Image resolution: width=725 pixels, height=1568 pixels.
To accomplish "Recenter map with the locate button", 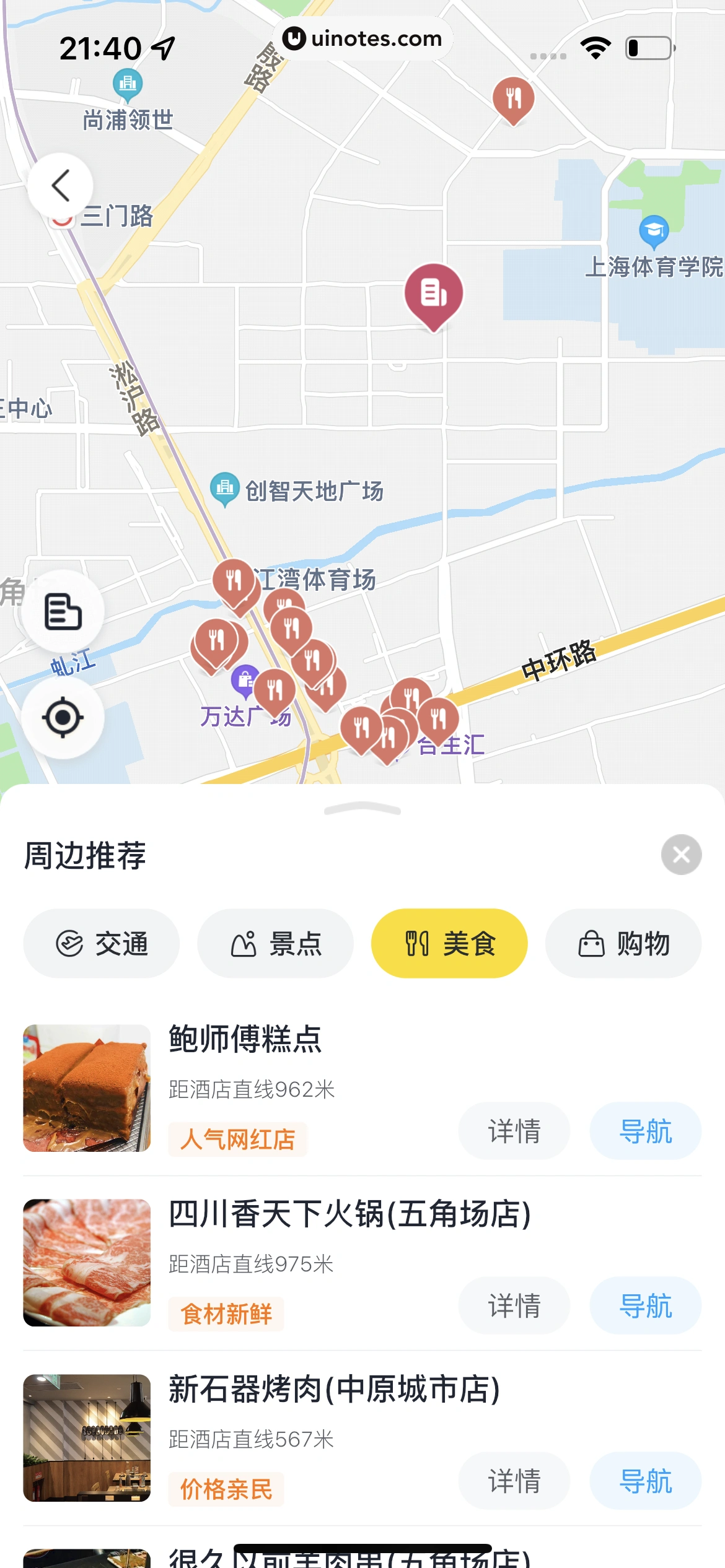I will (x=63, y=717).
